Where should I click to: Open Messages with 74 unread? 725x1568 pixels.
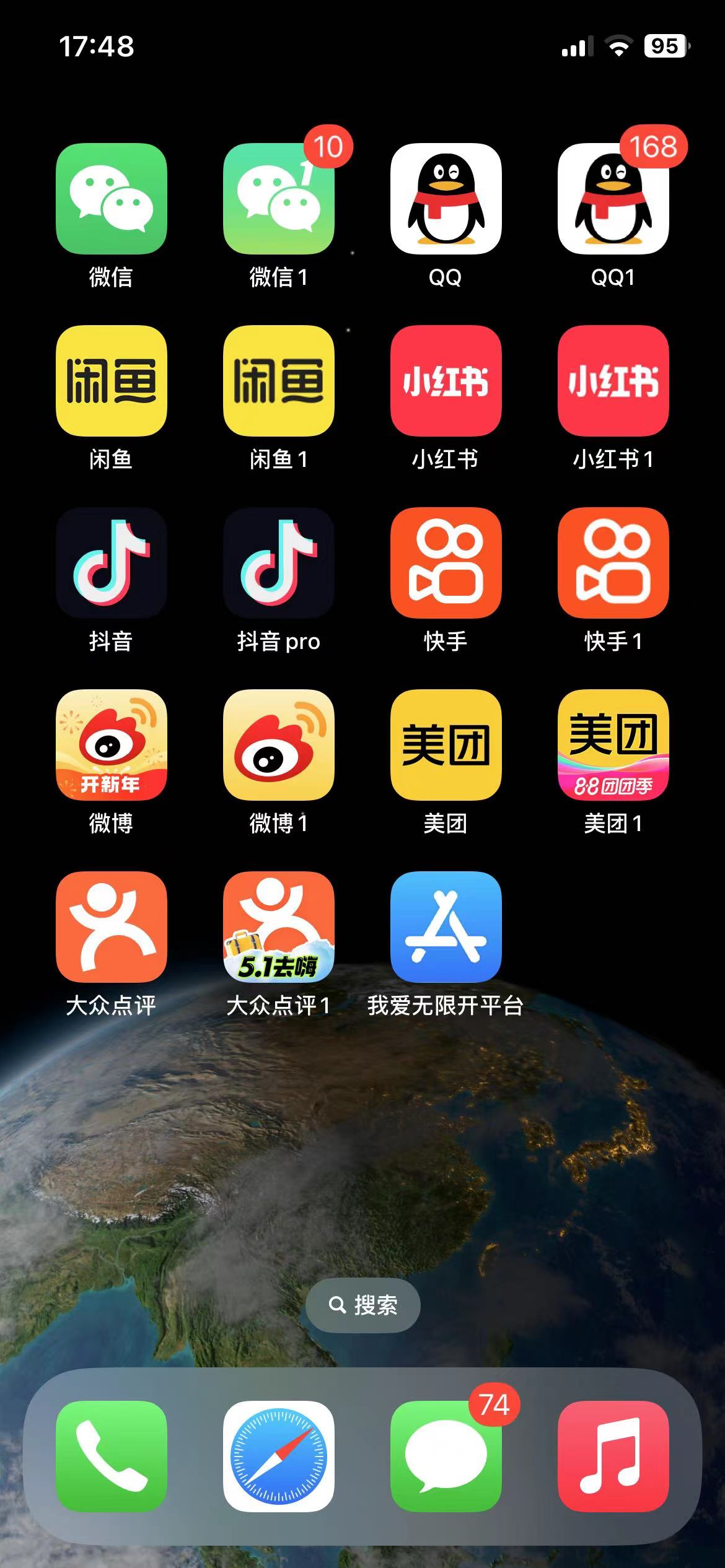pos(446,1457)
